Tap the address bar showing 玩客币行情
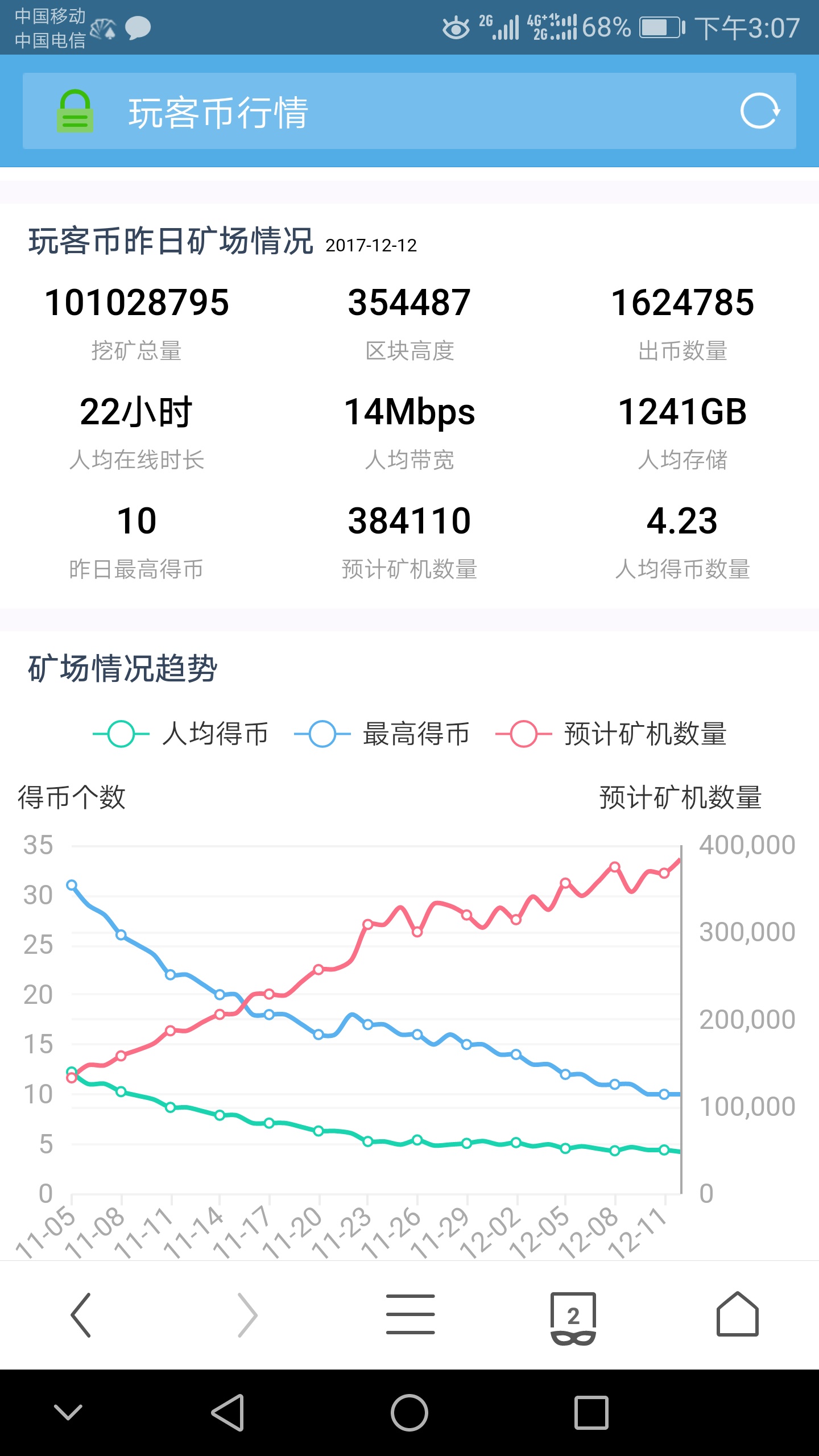 pyautogui.click(x=409, y=111)
